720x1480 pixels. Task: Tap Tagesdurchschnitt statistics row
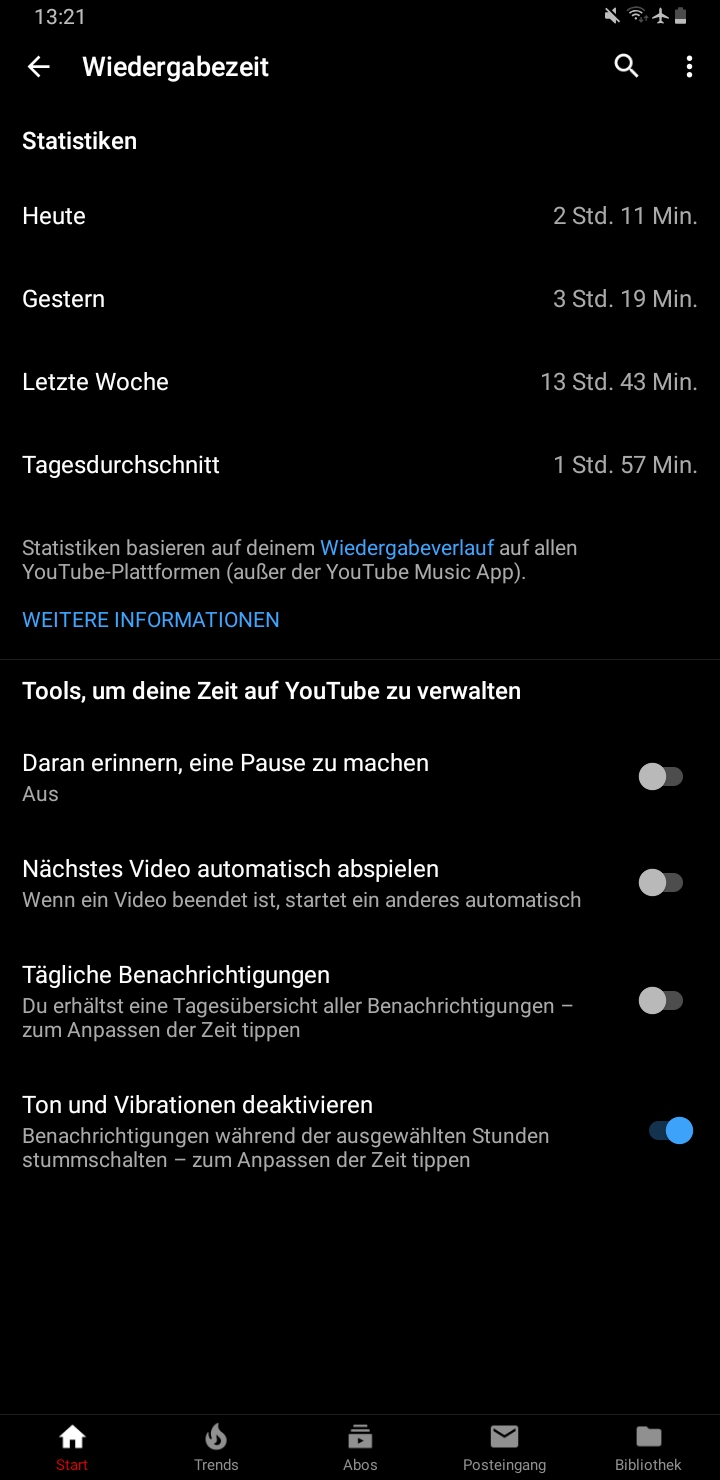(360, 464)
